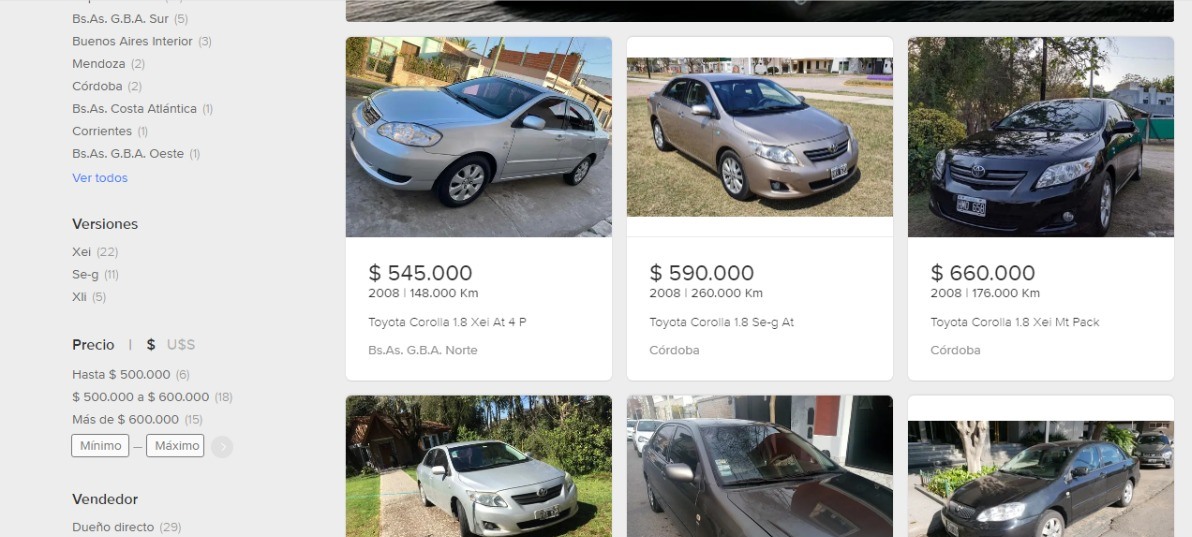Filter by Xli version
The height and width of the screenshot is (537, 1192).
point(80,297)
